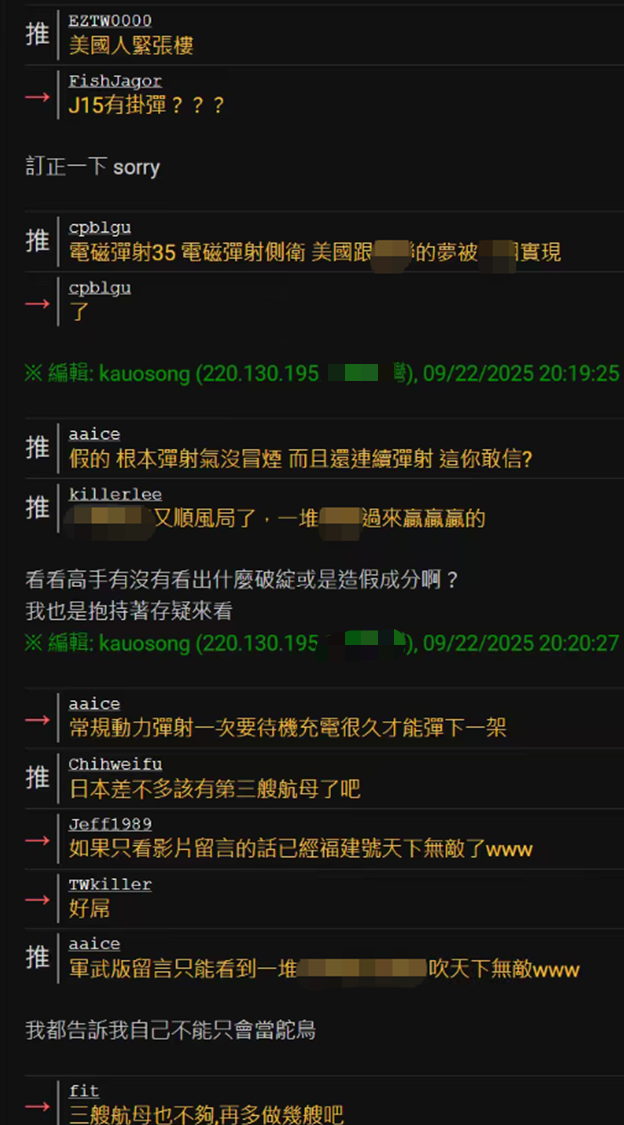The height and width of the screenshot is (1125, 624).
Task: View commenter killerlee's profile
Action: coord(115,494)
